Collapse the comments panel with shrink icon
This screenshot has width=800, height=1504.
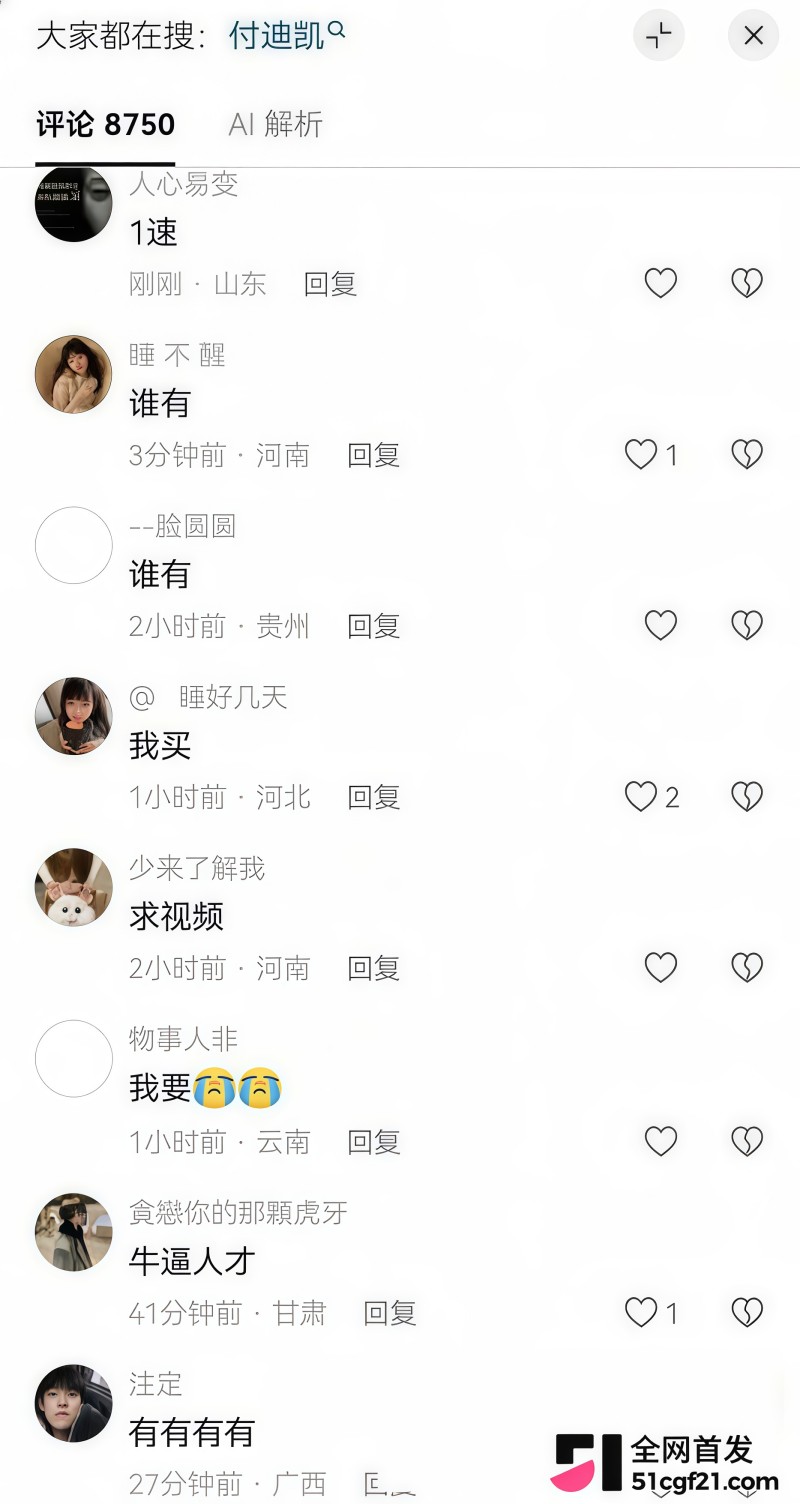659,36
